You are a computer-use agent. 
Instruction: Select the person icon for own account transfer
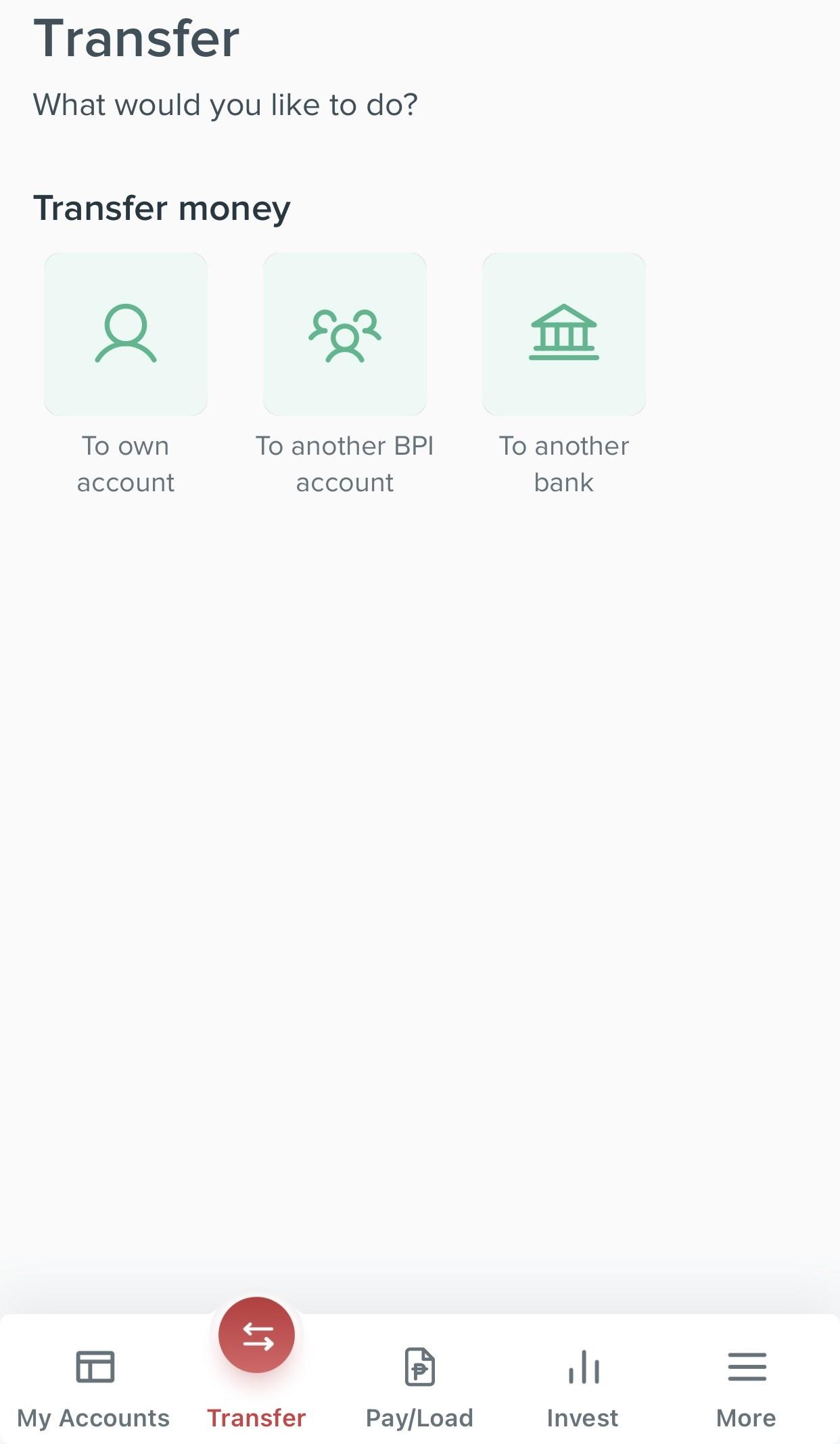click(x=126, y=333)
